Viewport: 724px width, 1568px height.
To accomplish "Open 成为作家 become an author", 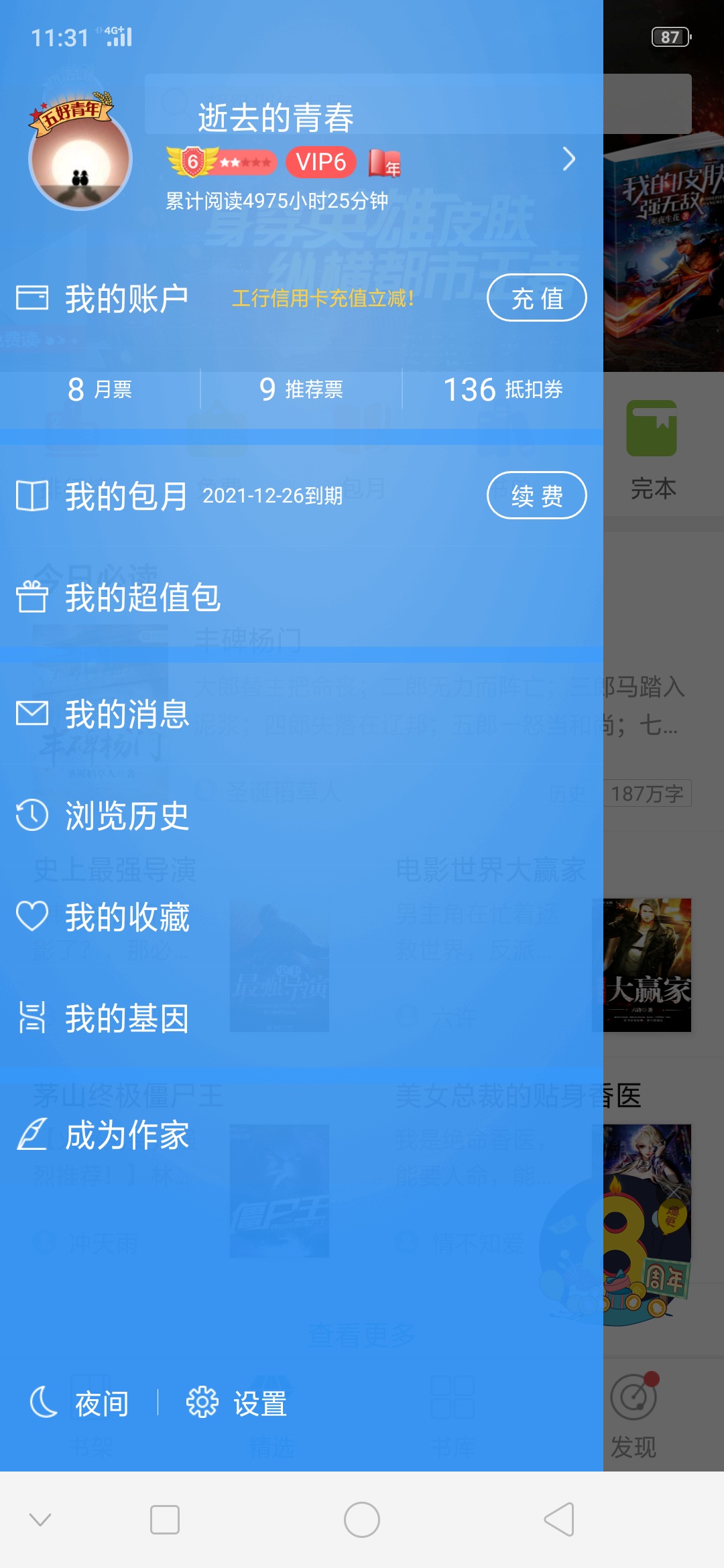I will point(126,1135).
